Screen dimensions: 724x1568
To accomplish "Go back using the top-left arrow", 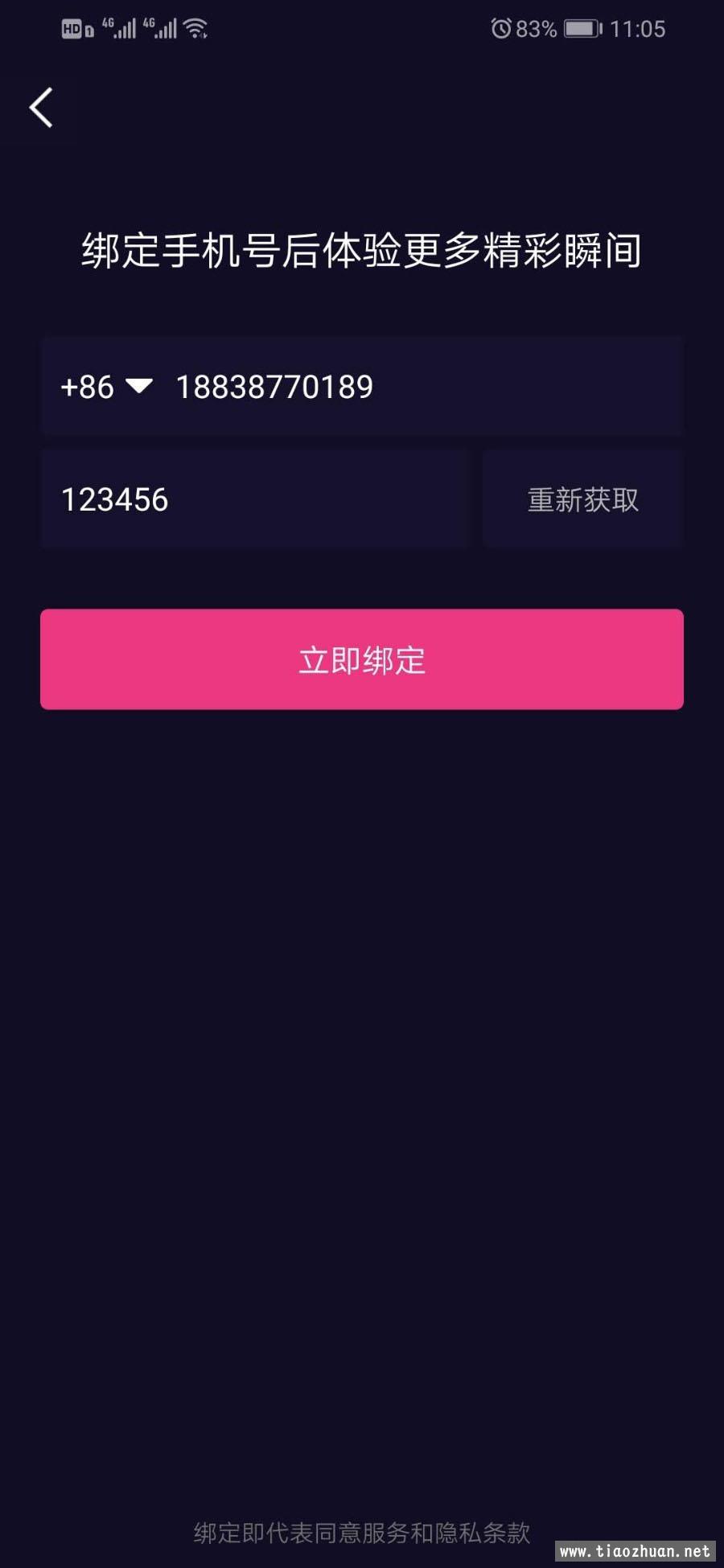I will [42, 108].
